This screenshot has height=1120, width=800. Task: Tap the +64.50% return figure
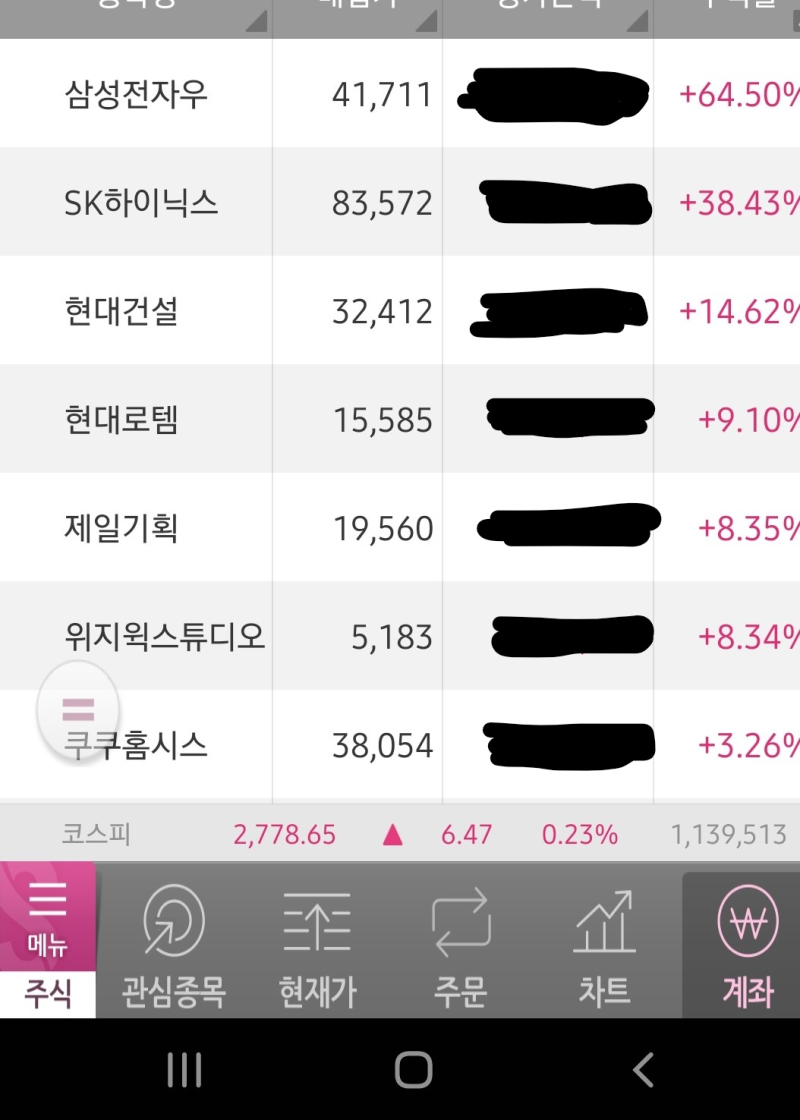tap(740, 93)
